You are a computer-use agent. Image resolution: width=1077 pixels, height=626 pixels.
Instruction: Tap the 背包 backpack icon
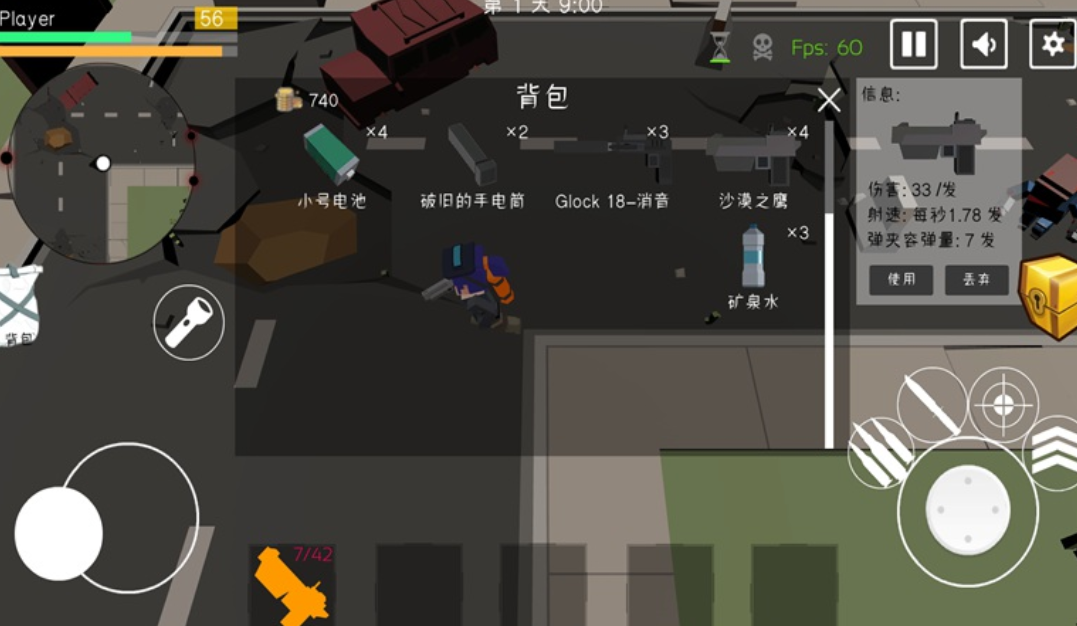[x=20, y=306]
